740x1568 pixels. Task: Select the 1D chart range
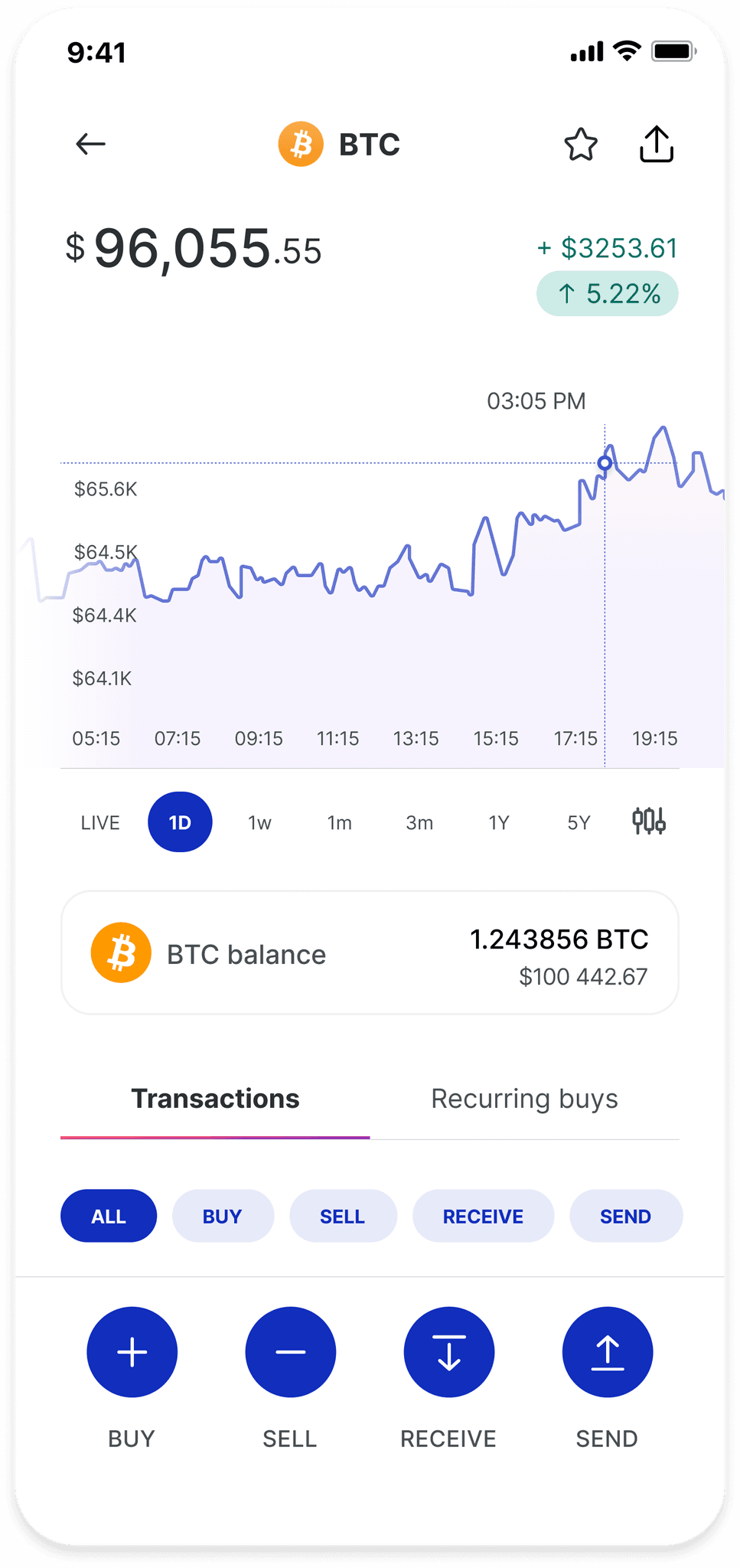(x=180, y=822)
